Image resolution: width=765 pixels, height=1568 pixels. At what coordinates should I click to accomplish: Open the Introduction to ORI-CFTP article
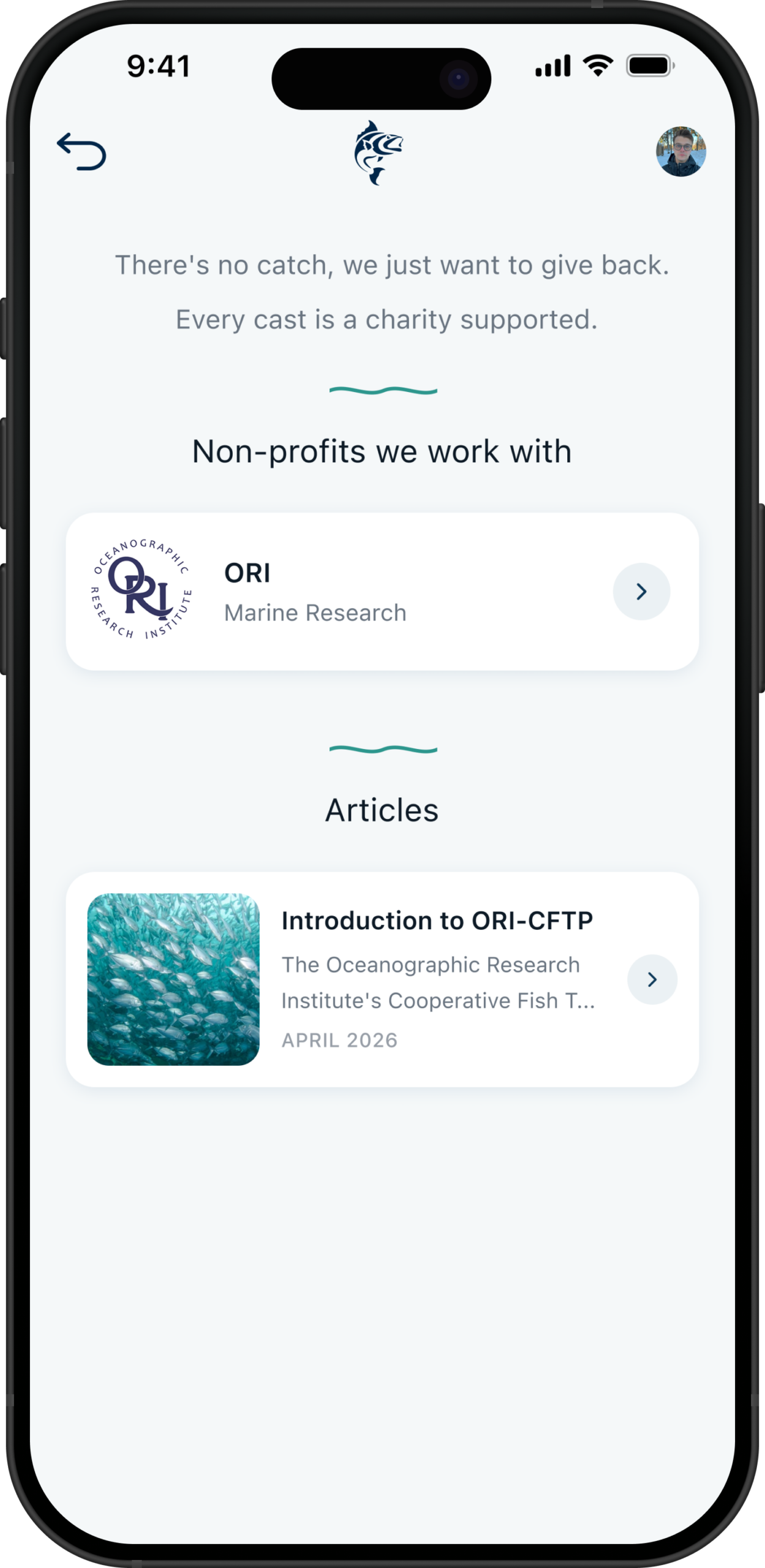(382, 979)
